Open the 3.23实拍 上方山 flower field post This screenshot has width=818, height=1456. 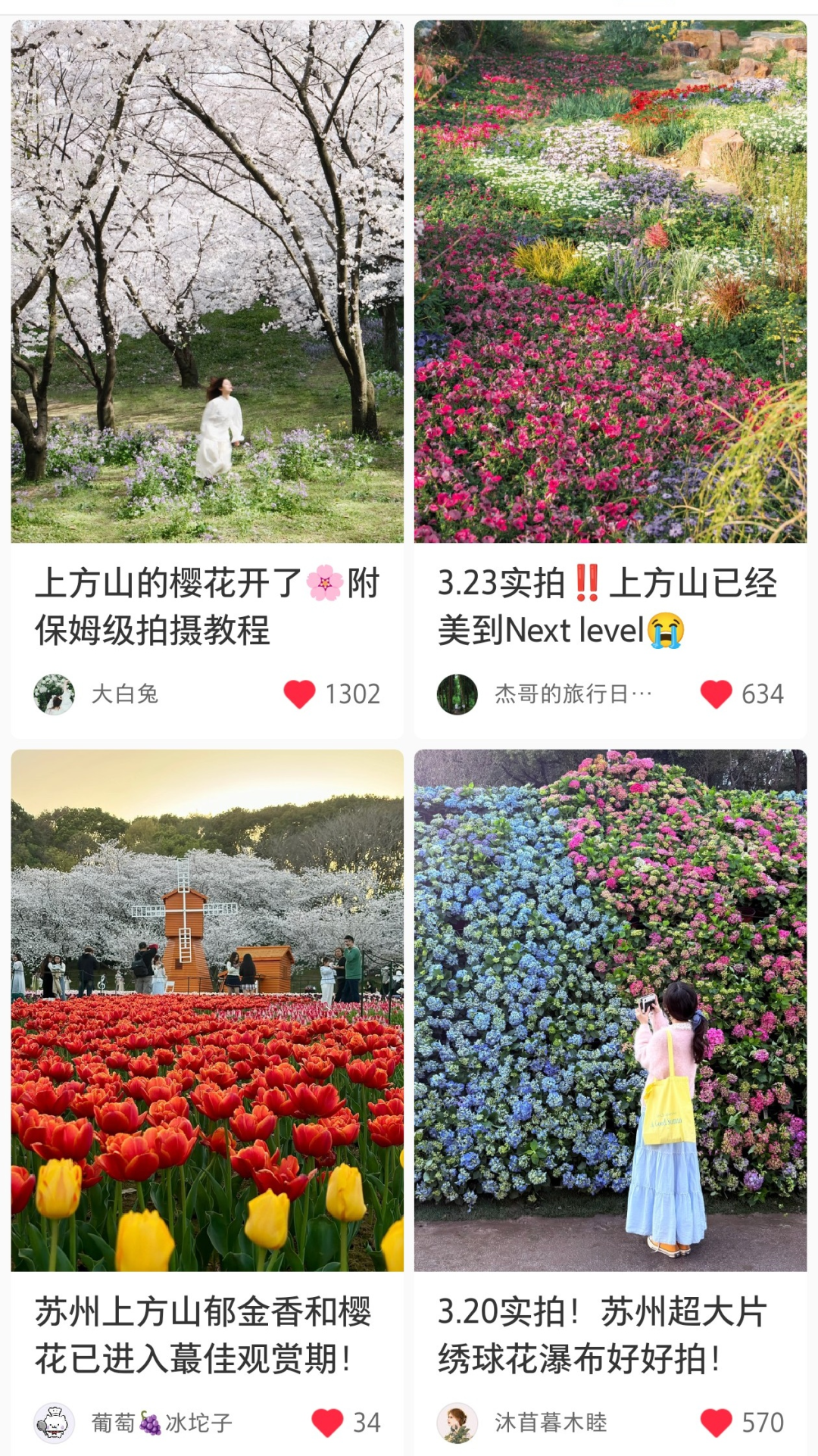pyautogui.click(x=610, y=282)
